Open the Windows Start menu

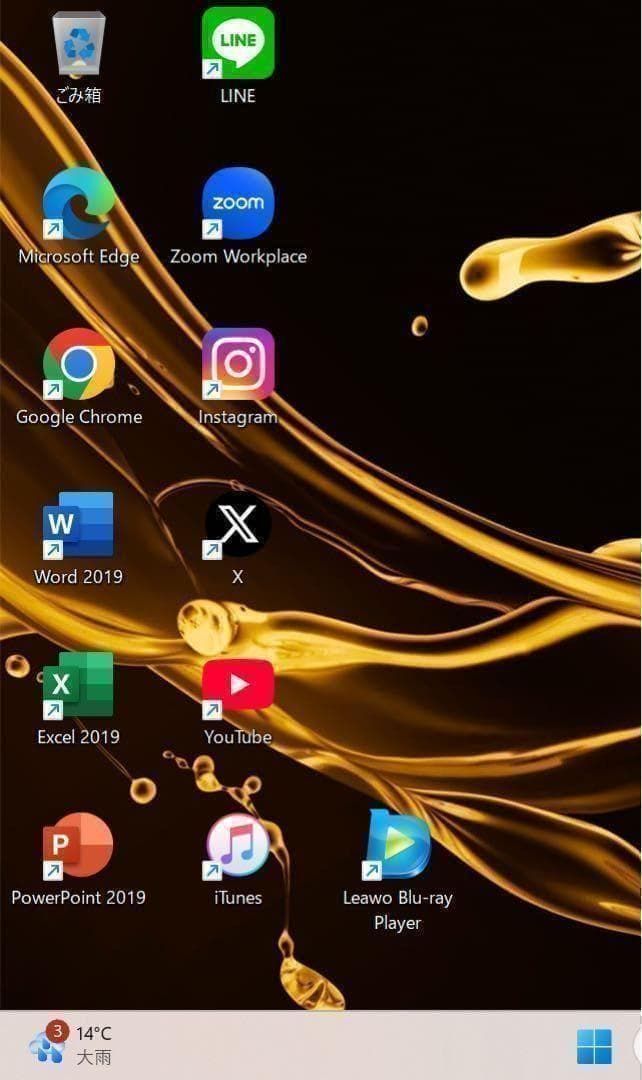pos(594,1046)
